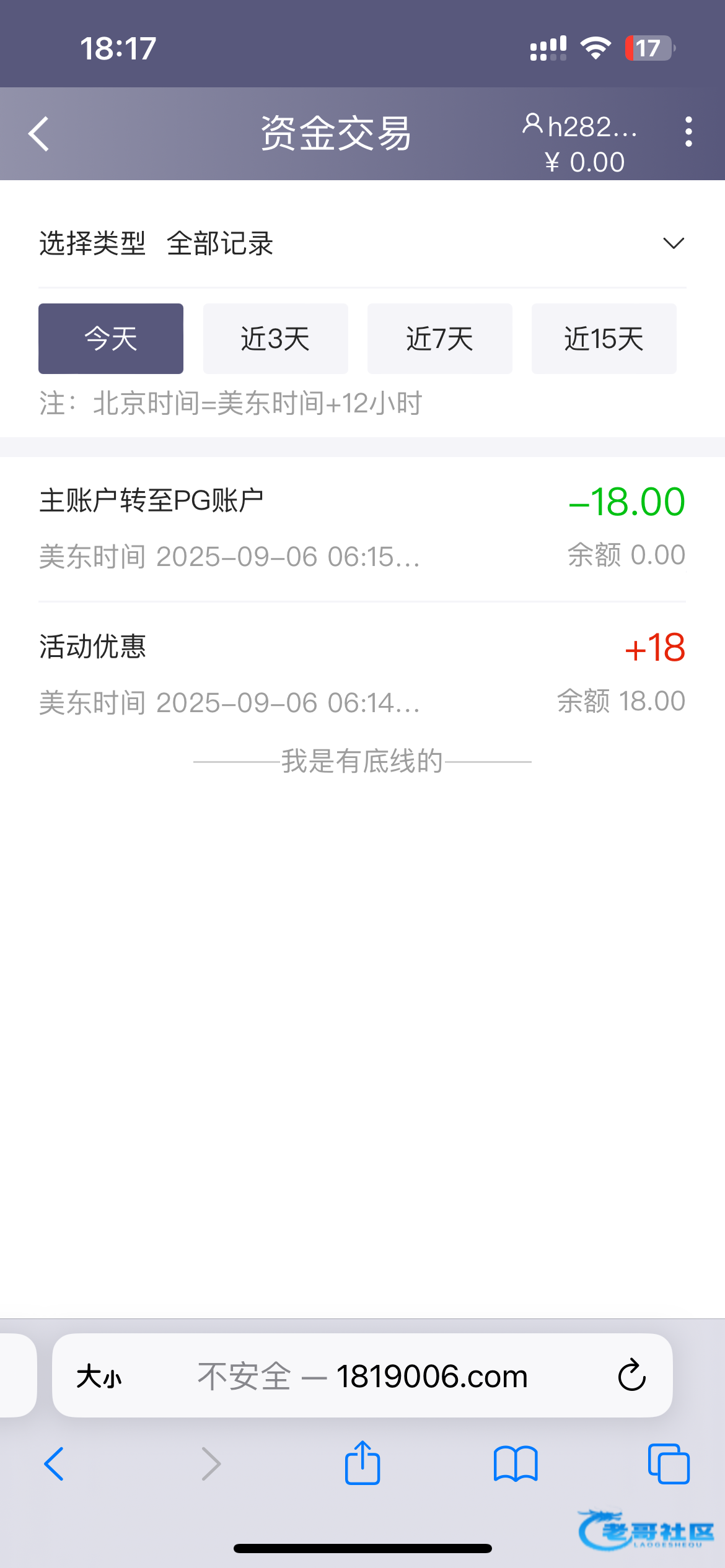Open the three-dot overflow menu
This screenshot has width=725, height=1568.
point(688,132)
